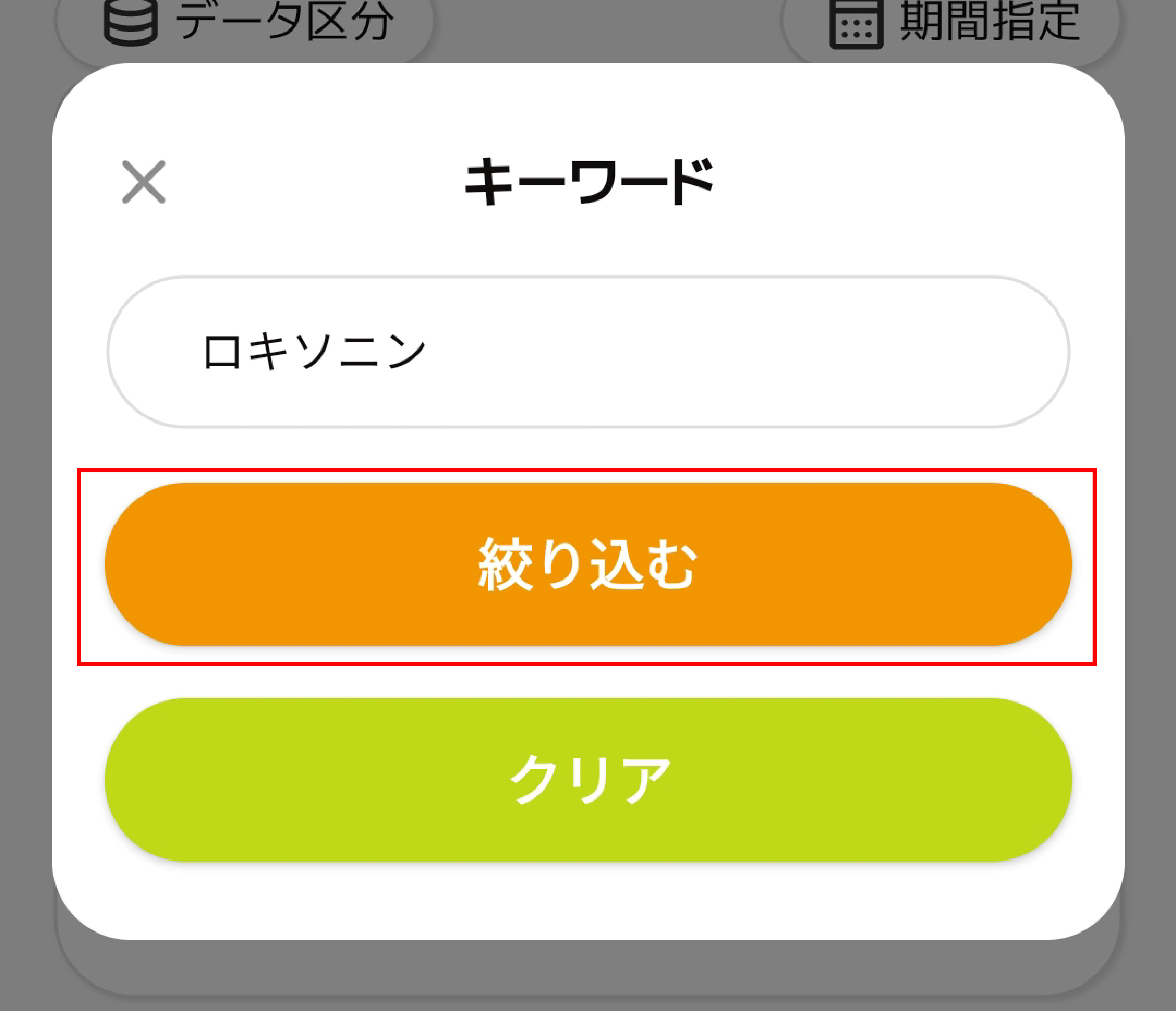1176x1011 pixels.
Task: Close the キーワード dialog
Action: pyautogui.click(x=144, y=181)
